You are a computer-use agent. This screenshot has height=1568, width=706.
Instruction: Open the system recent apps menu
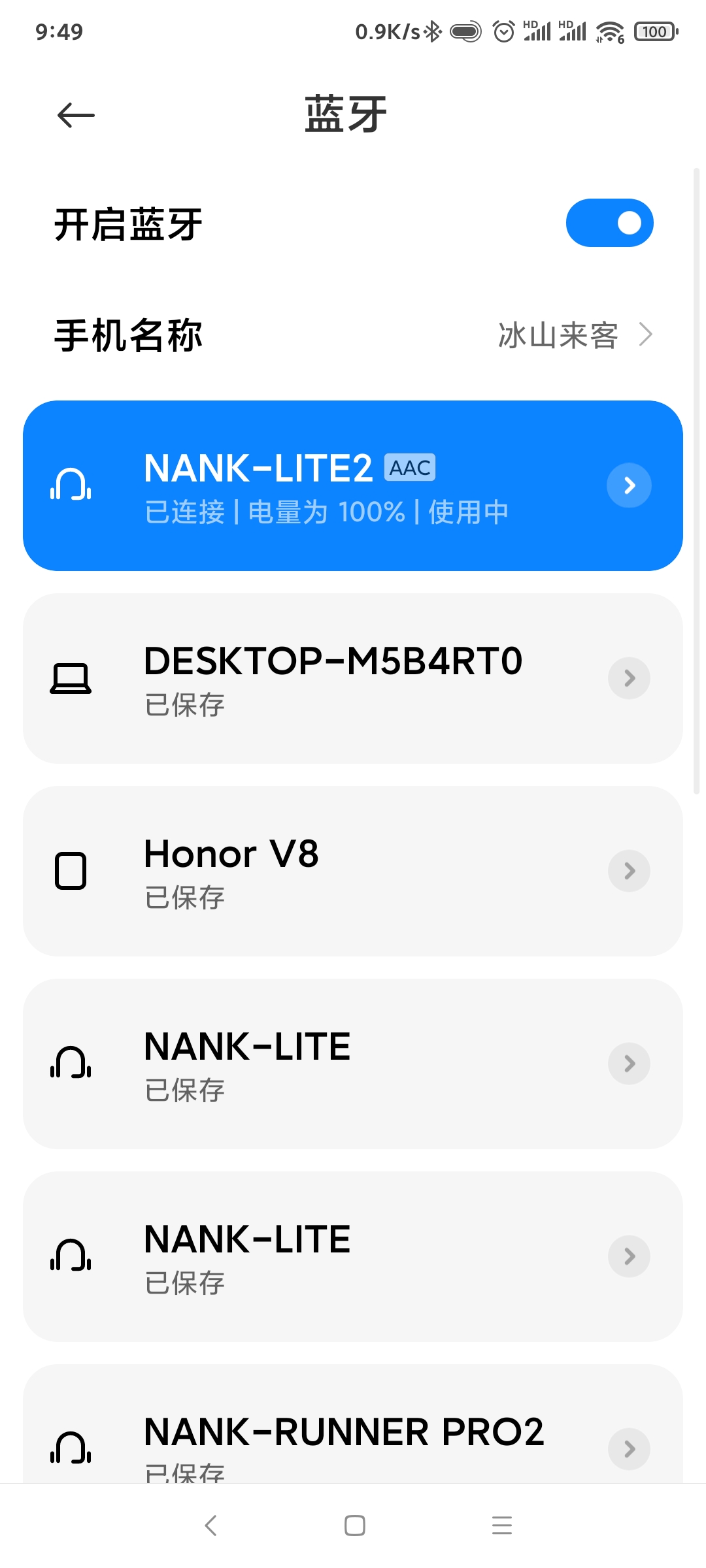coord(501,1526)
